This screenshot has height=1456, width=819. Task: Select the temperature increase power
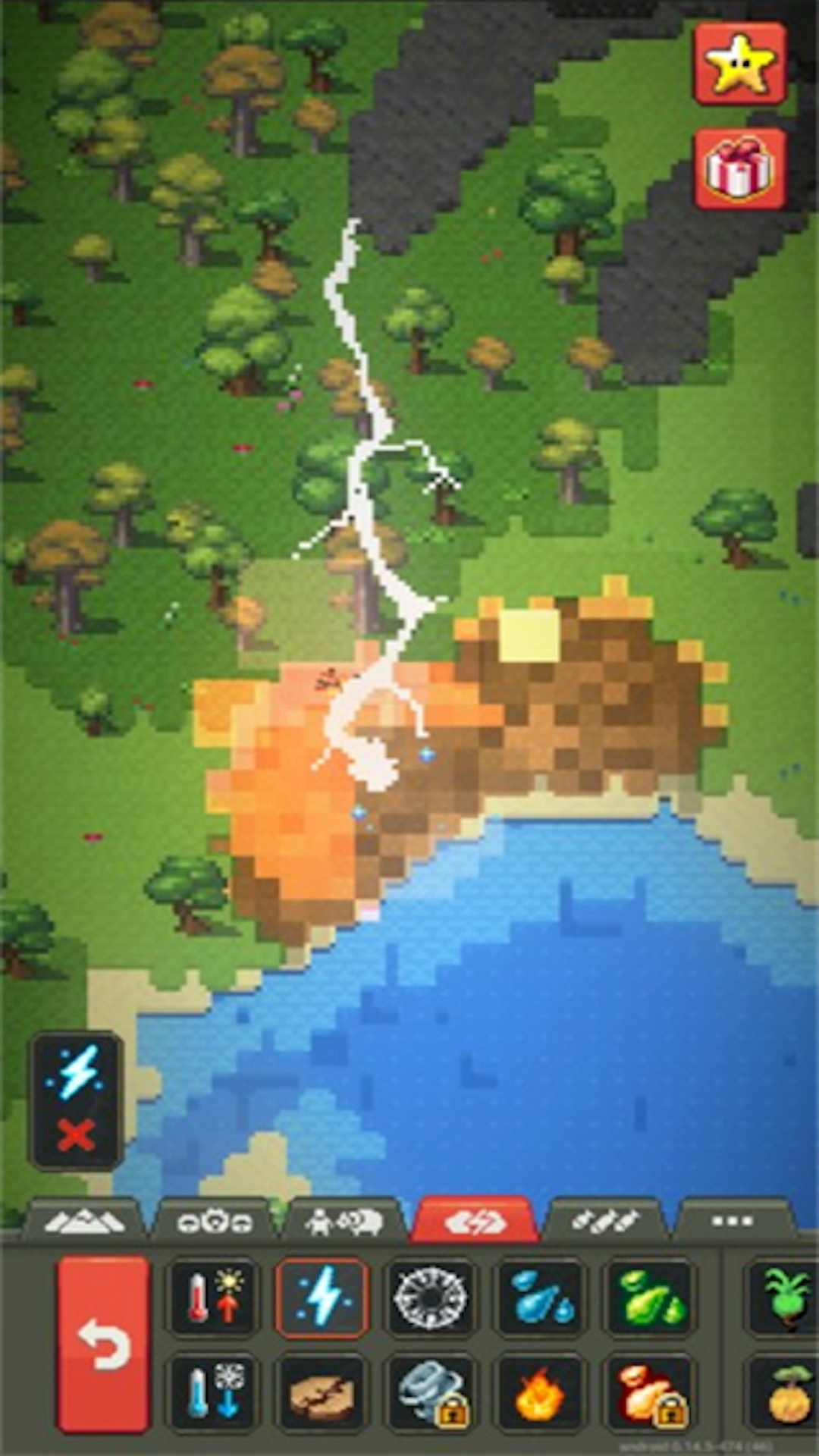pyautogui.click(x=213, y=1298)
